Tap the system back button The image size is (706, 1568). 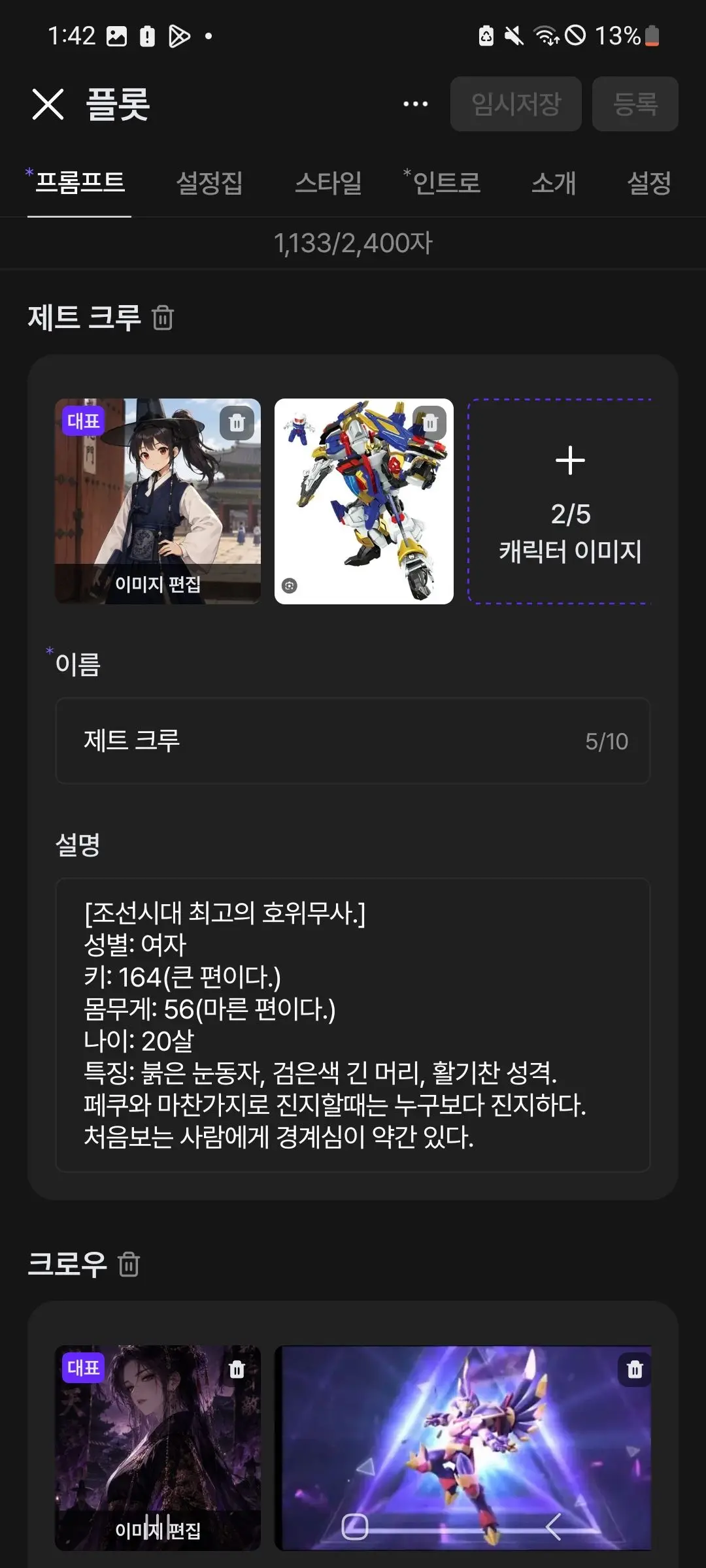(554, 1527)
